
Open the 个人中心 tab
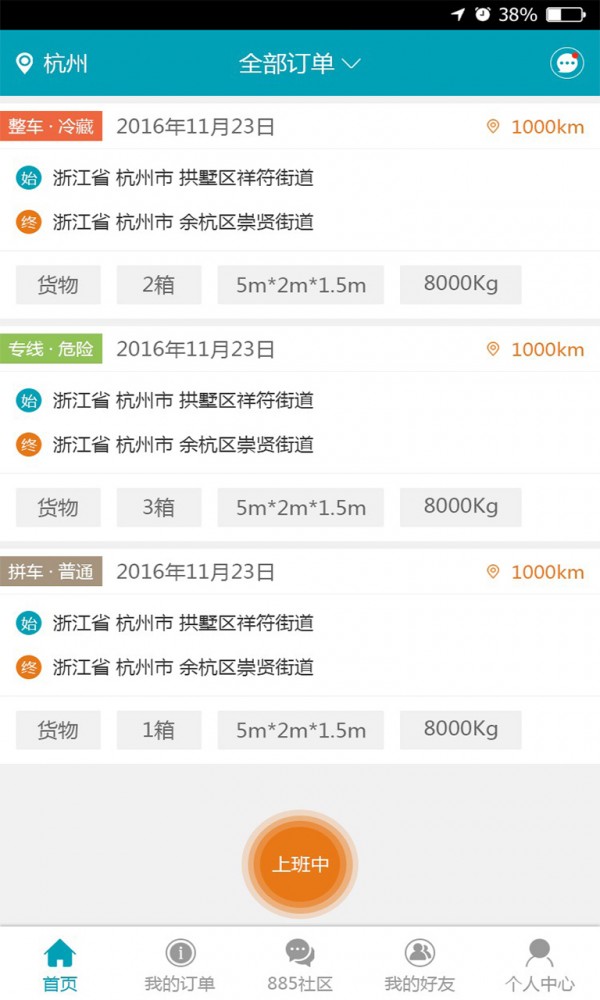(x=540, y=965)
